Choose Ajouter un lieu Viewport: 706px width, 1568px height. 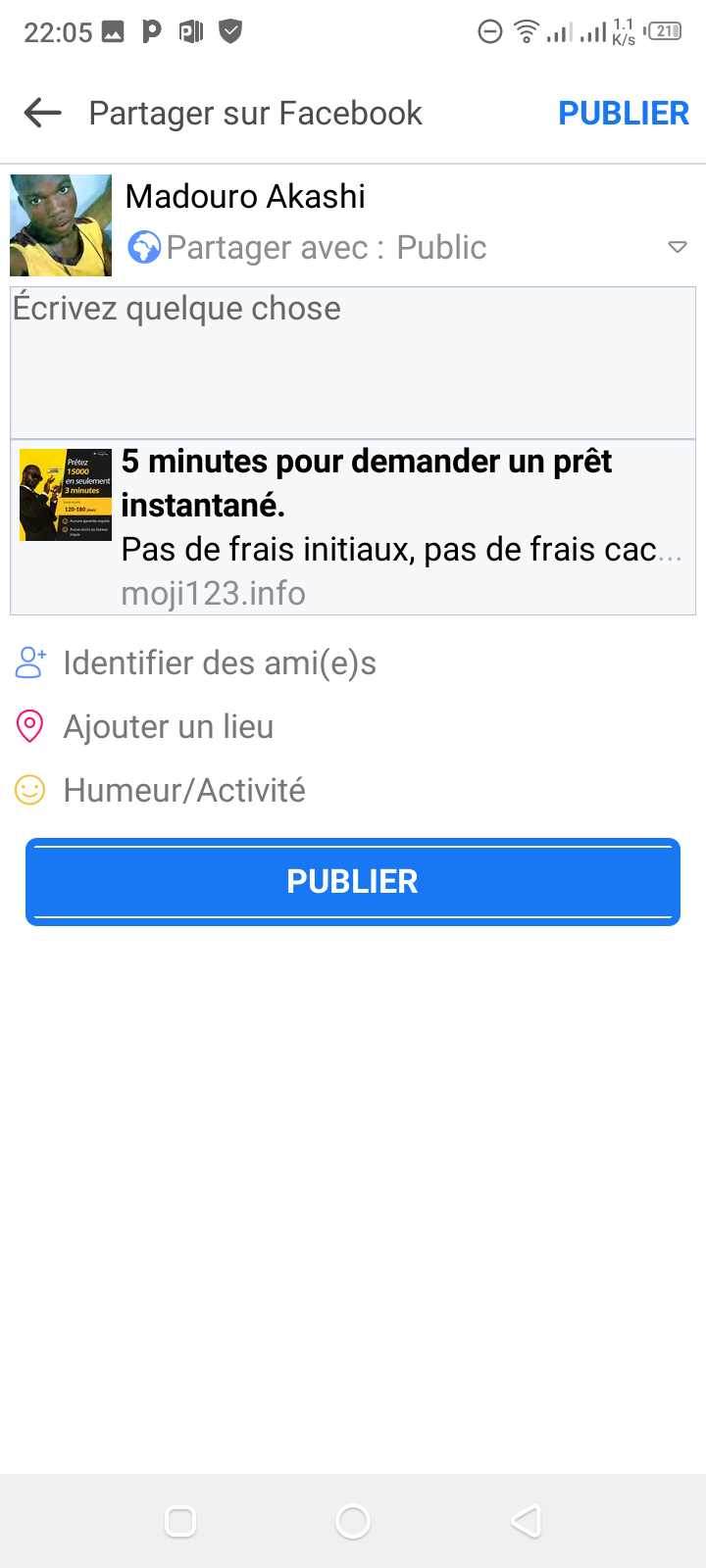click(x=169, y=727)
